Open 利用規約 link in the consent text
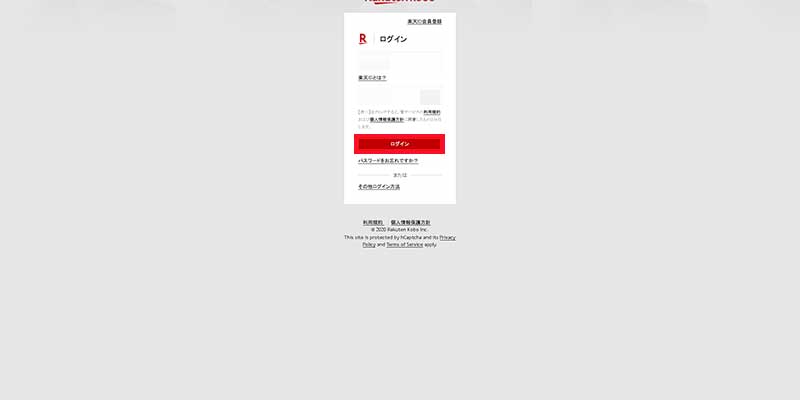 (432, 112)
